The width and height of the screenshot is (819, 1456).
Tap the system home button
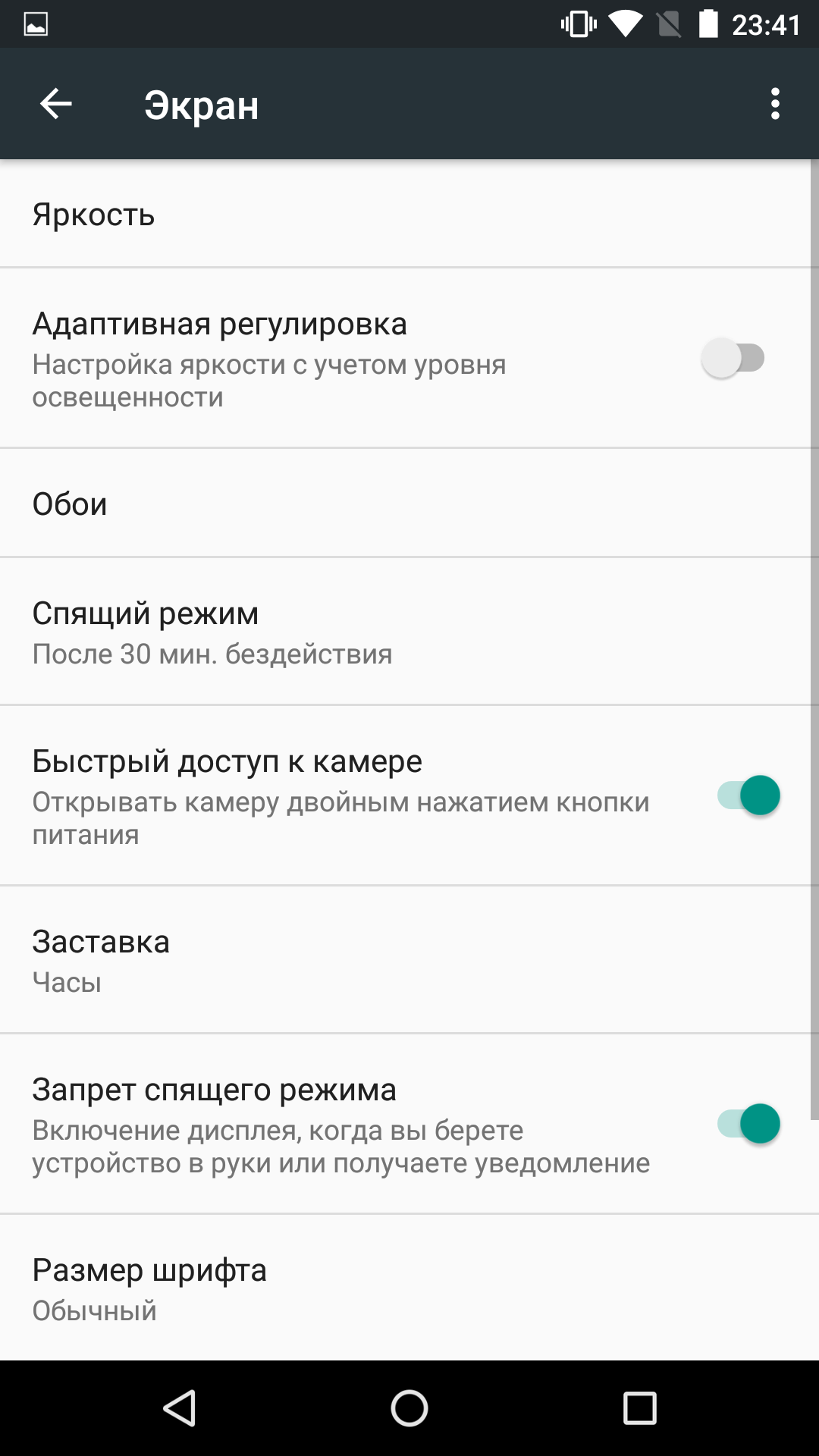pyautogui.click(x=409, y=1409)
